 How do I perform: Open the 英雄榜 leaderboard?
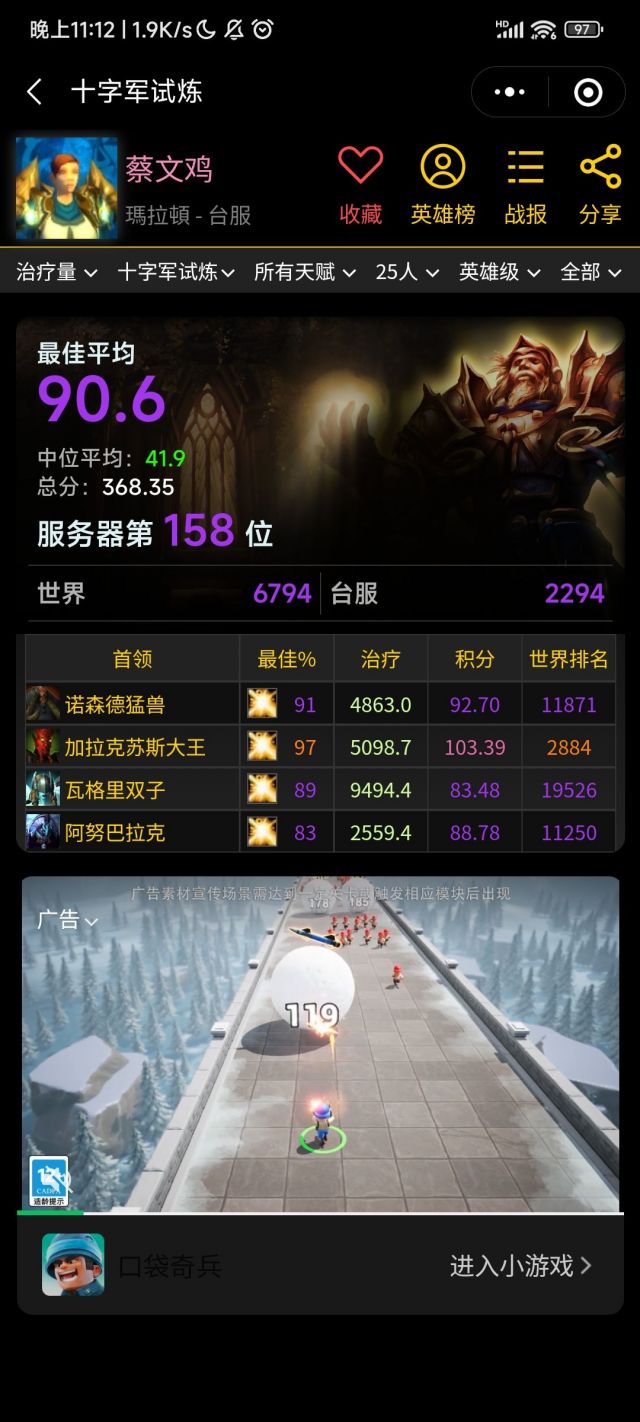(442, 185)
